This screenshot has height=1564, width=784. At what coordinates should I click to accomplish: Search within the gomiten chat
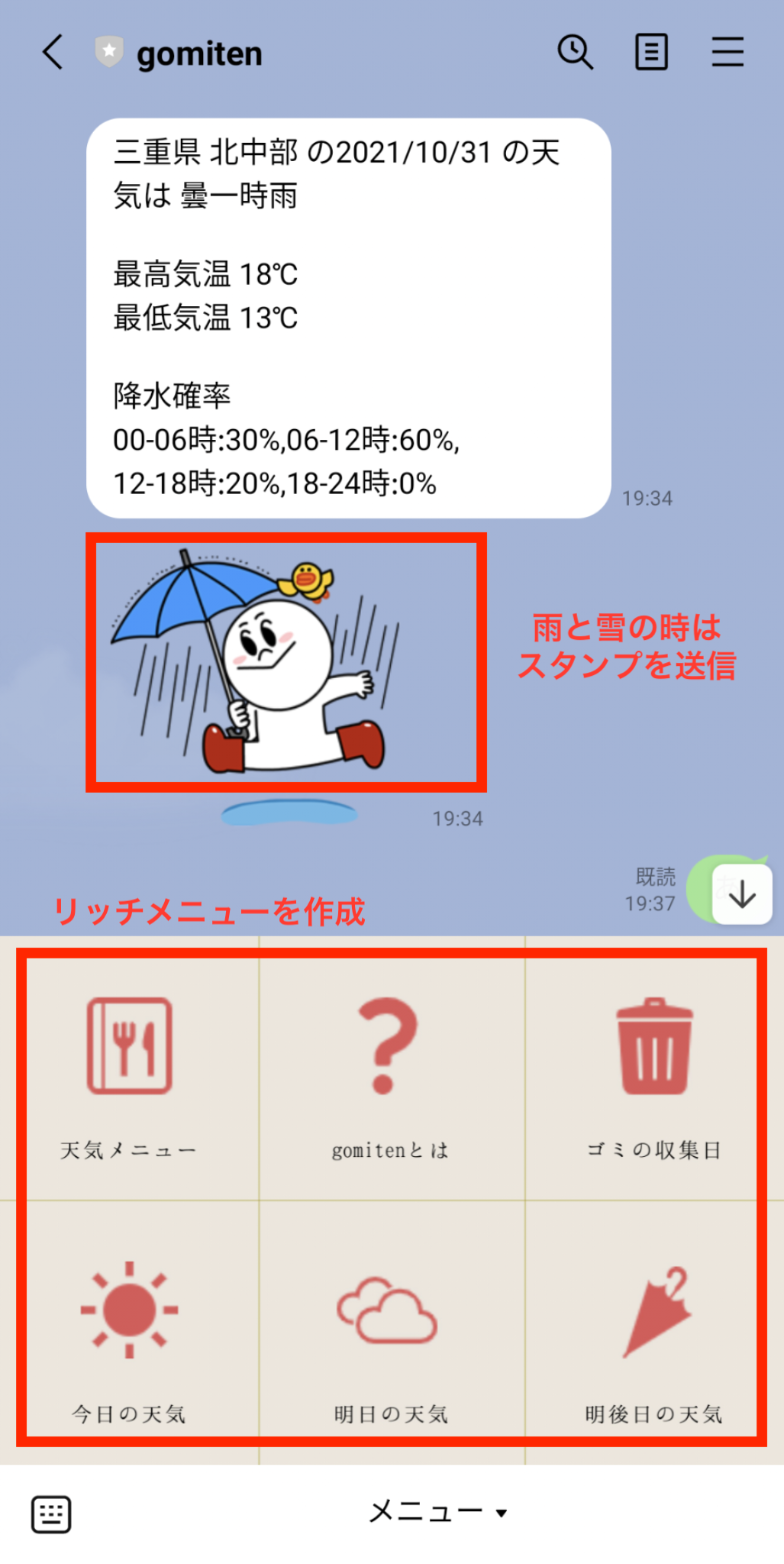(575, 53)
